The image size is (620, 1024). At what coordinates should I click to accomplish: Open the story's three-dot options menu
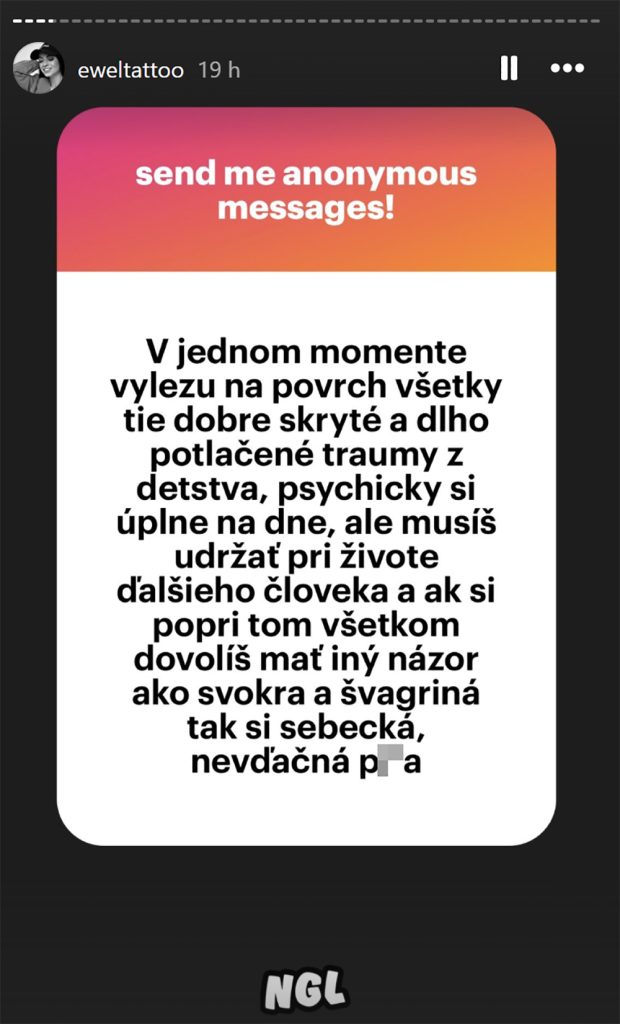[x=567, y=68]
